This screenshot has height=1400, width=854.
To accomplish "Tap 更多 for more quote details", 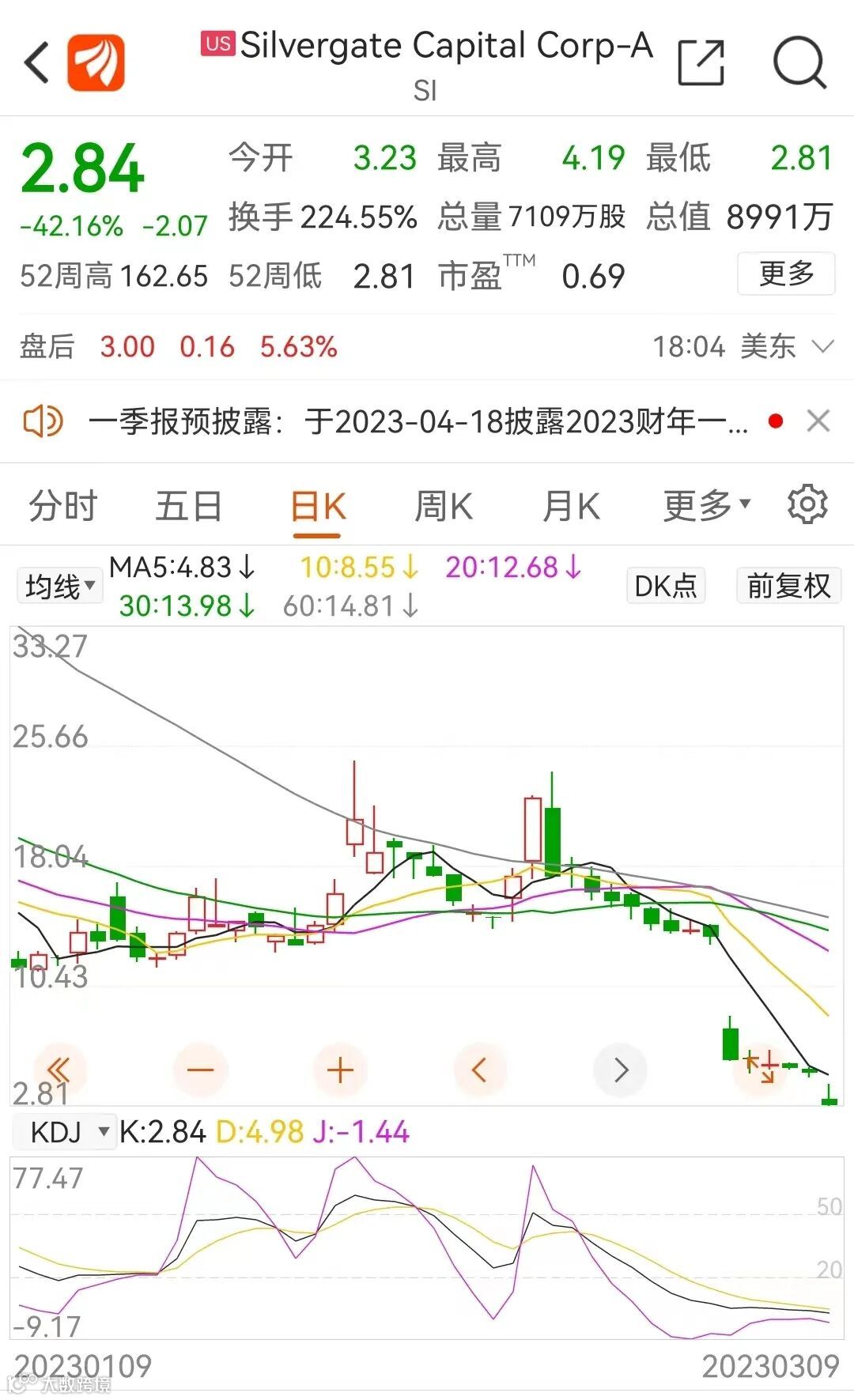I will click(786, 274).
